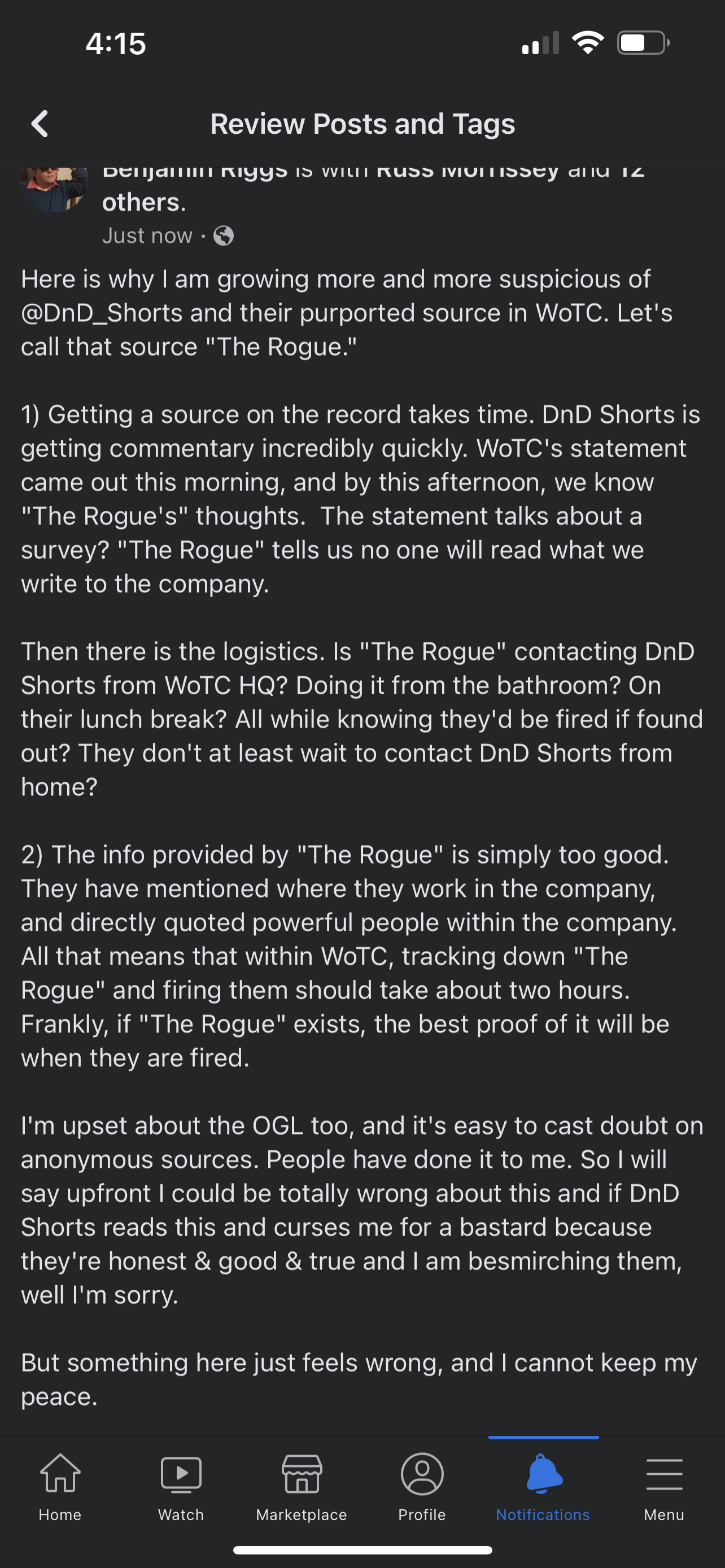Viewport: 725px width, 1568px height.
Task: Open the post author's profile picture
Action: 54,189
